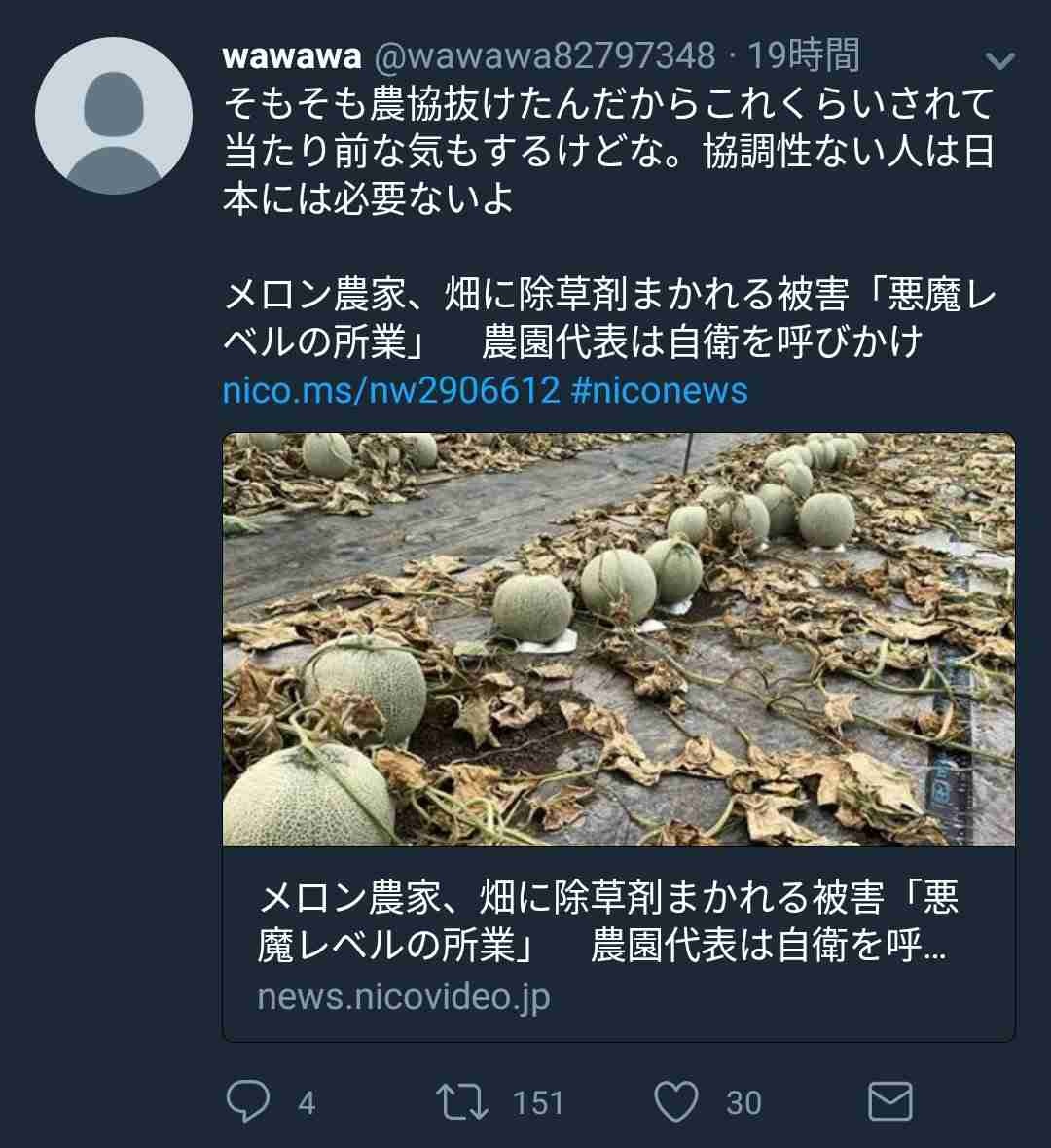Open wawawa's profile picture
The image size is (1051, 1148).
pyautogui.click(x=113, y=116)
